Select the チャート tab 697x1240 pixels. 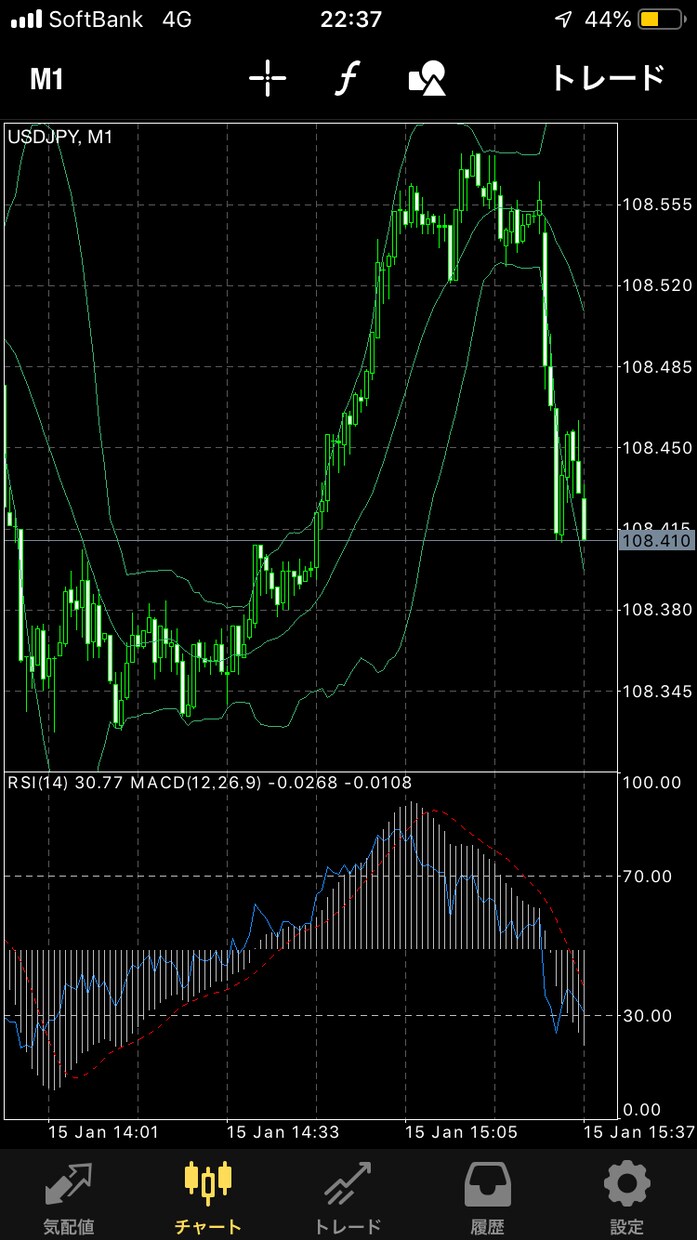[x=208, y=1197]
